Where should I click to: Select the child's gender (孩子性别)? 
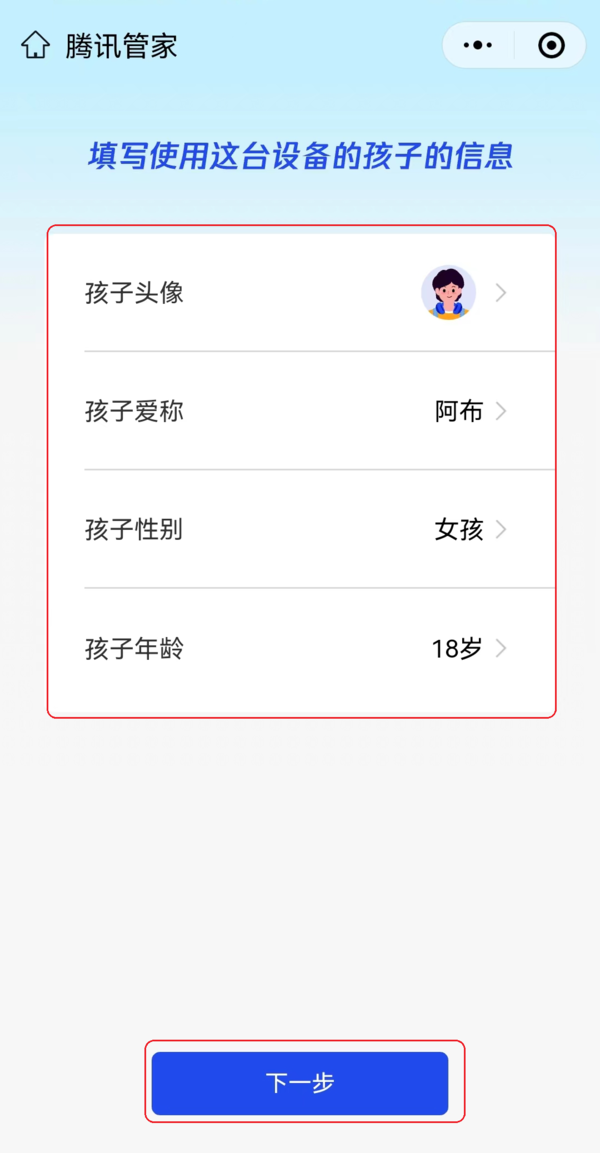(x=300, y=529)
